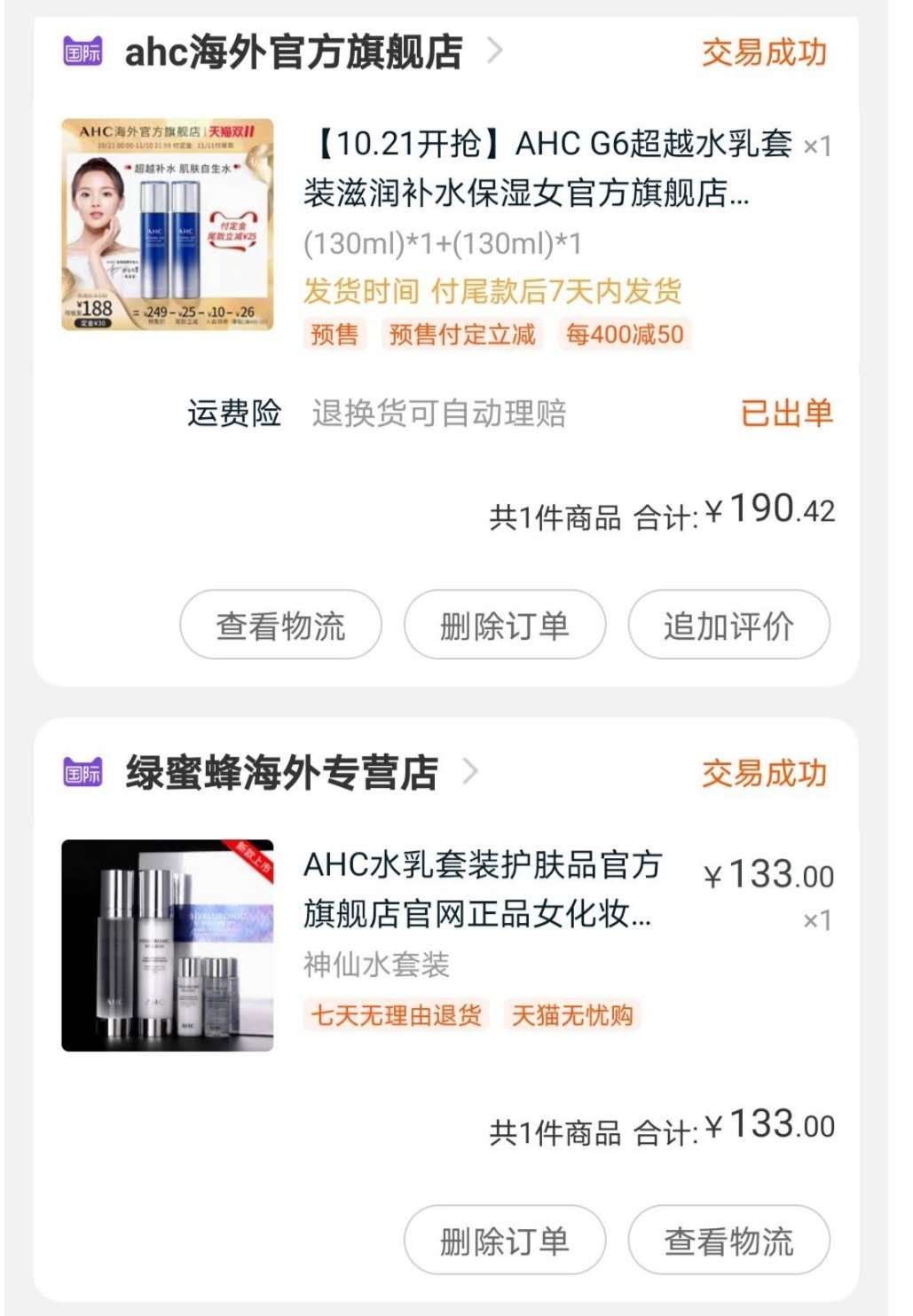Click the 预售 presale tag
The width and height of the screenshot is (913, 1316).
tap(334, 336)
